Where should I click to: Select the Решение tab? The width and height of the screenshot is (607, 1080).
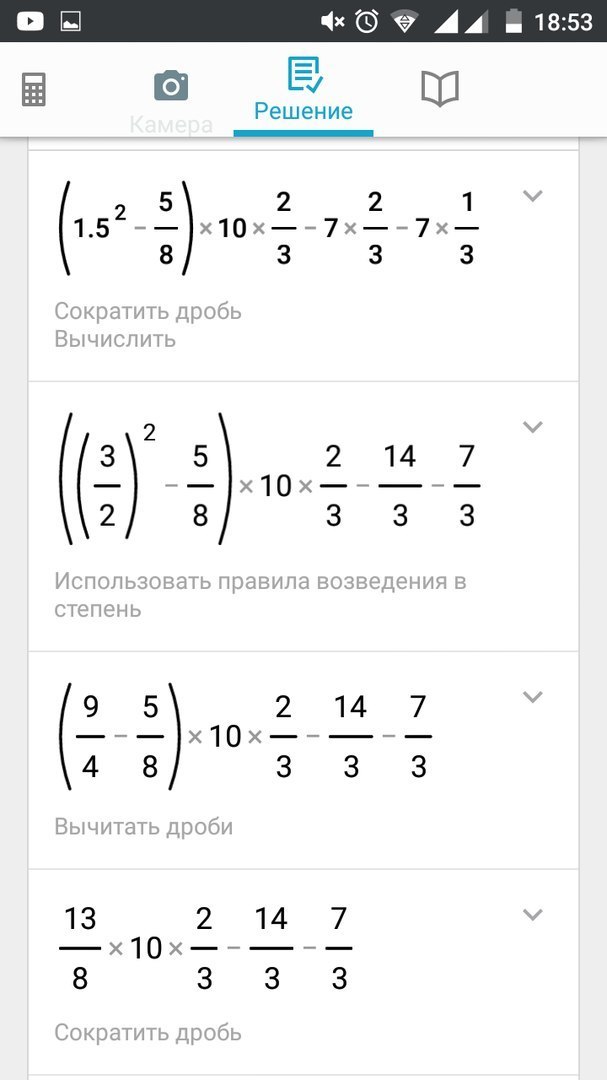click(x=303, y=90)
